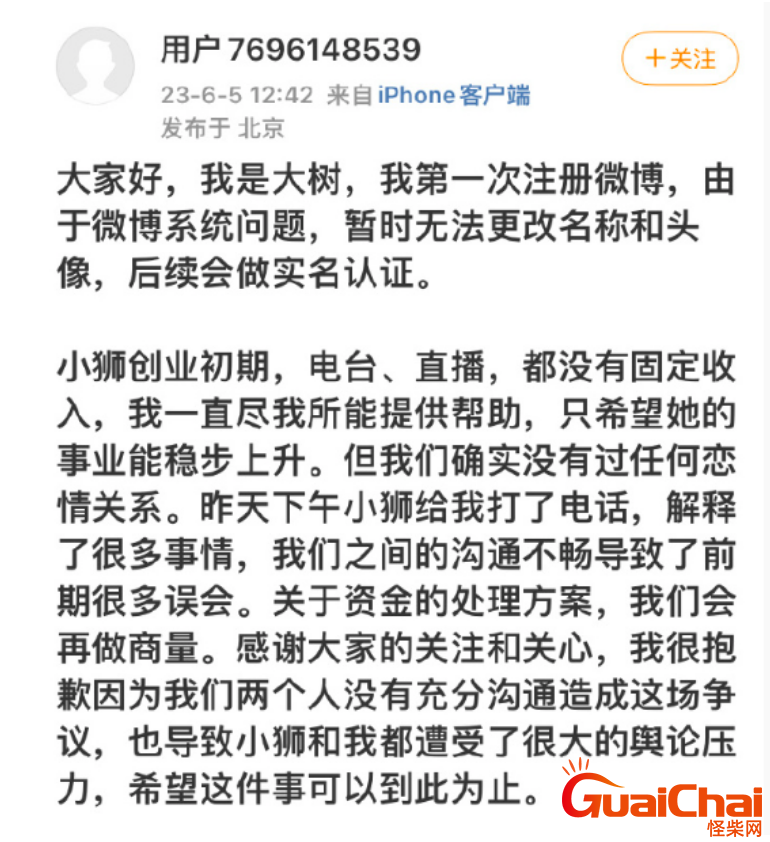Tap the iPhone客户端 source link

(453, 95)
